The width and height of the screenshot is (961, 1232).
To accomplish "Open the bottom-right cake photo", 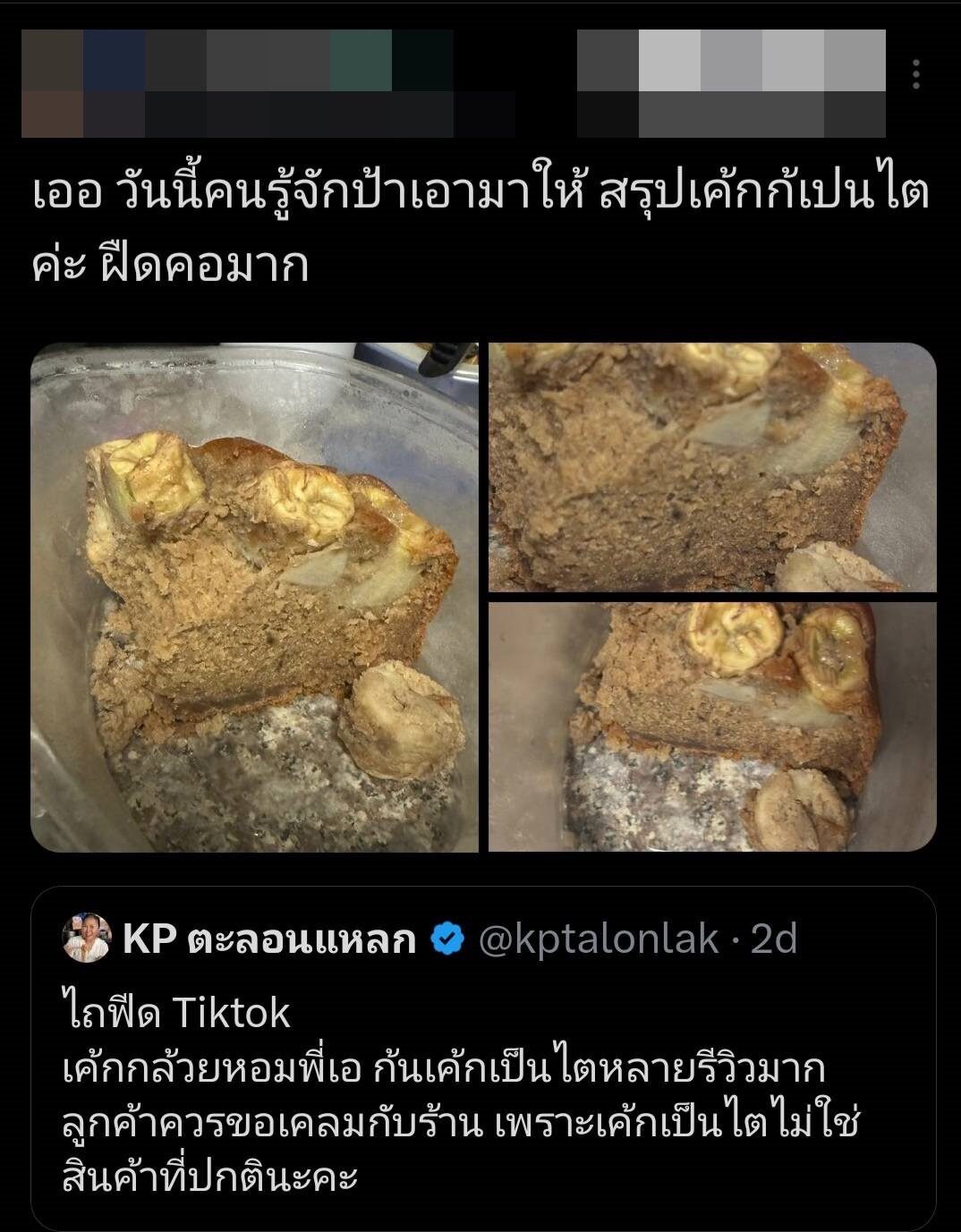I will point(712,726).
